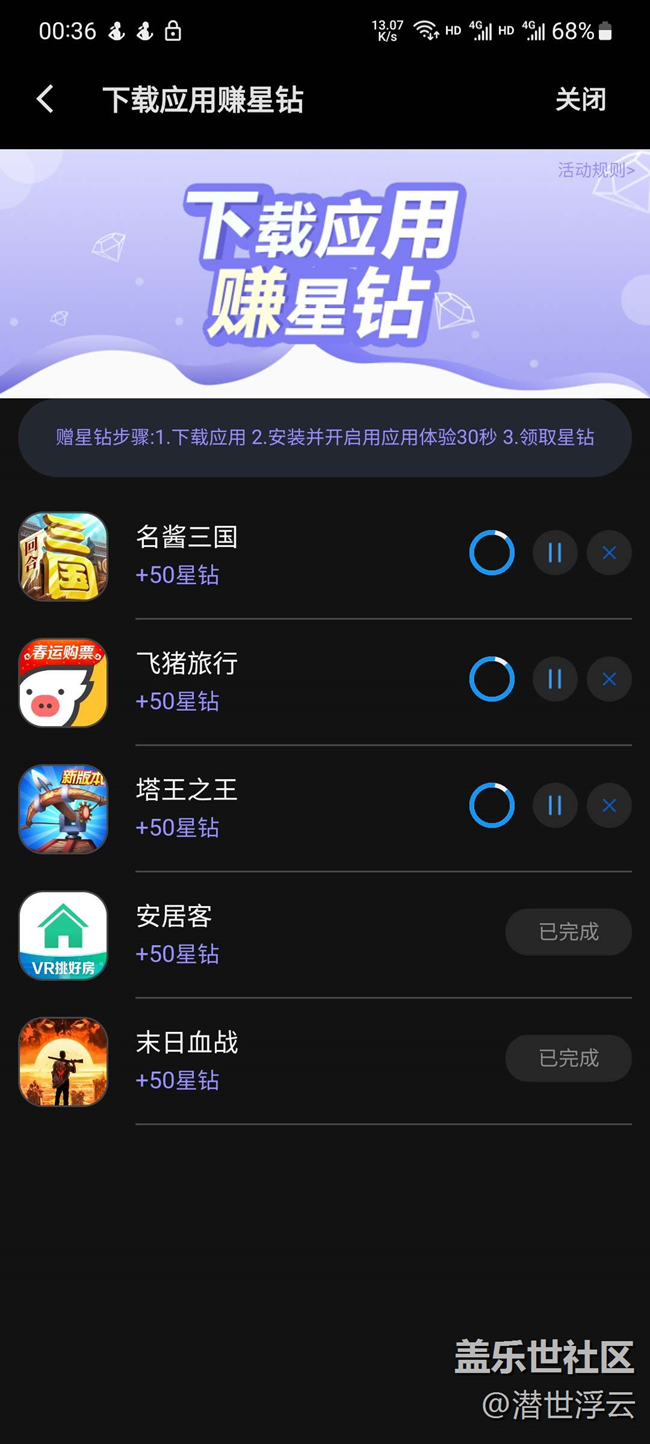650x1444 pixels.
Task: Tap the 已完成 button for 末日血战
Action: tap(568, 1058)
